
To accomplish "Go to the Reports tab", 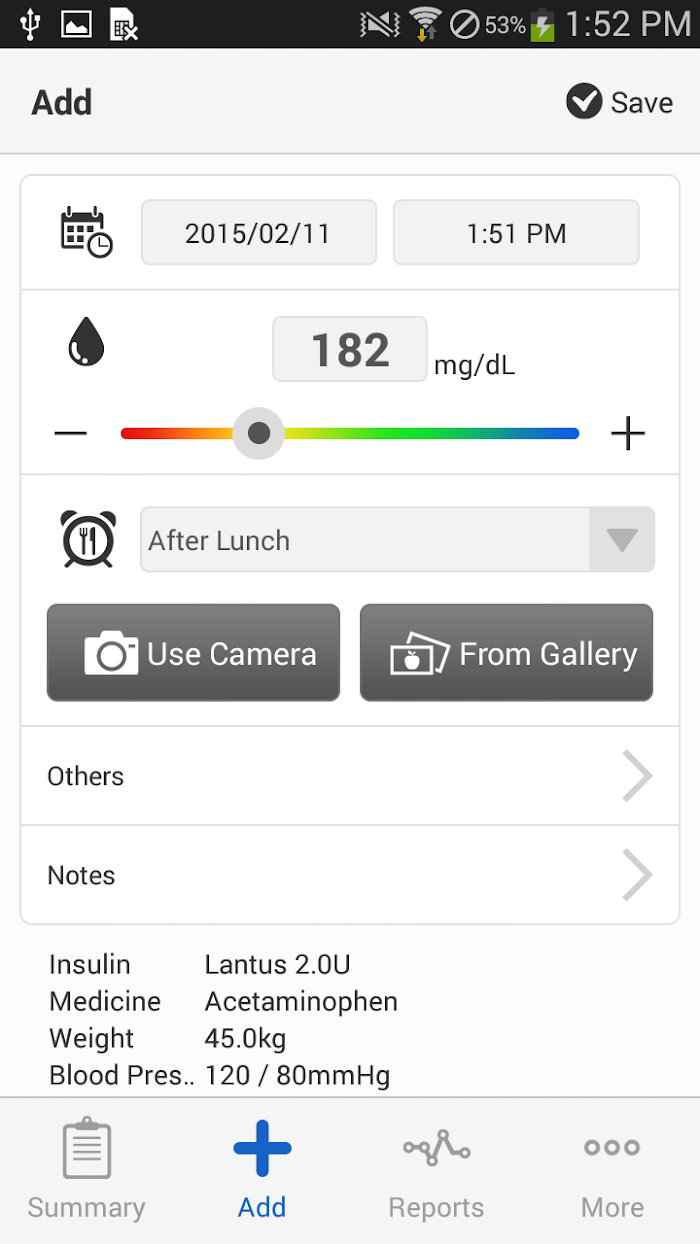I will [x=437, y=1170].
